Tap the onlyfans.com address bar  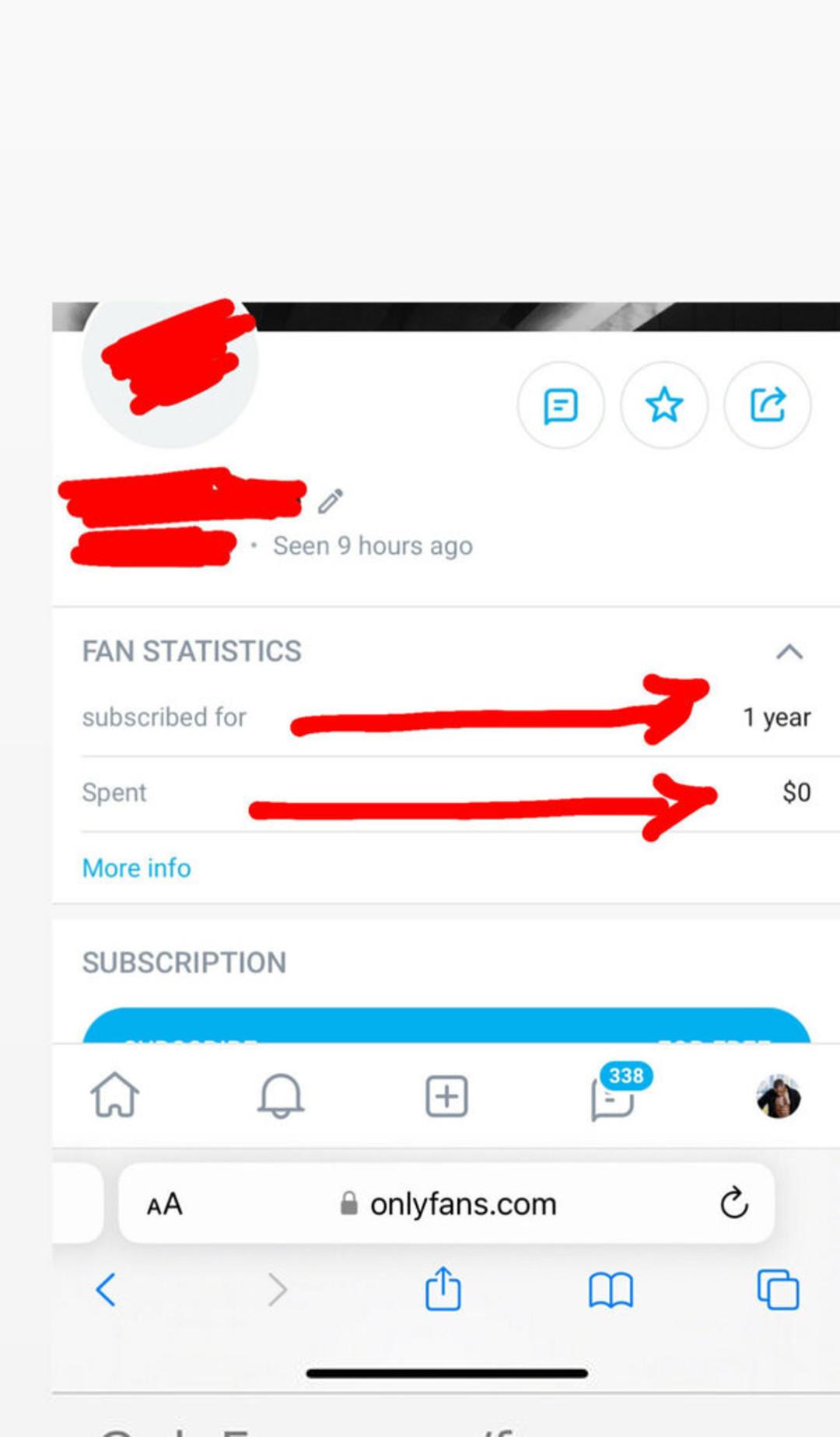coord(463,1204)
